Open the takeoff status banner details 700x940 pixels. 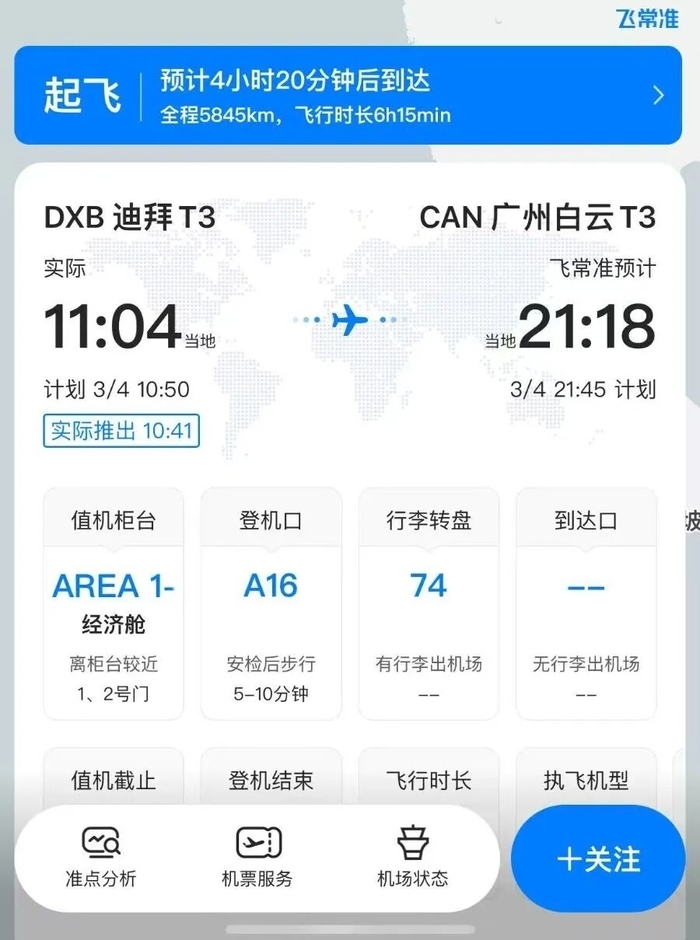pos(350,96)
